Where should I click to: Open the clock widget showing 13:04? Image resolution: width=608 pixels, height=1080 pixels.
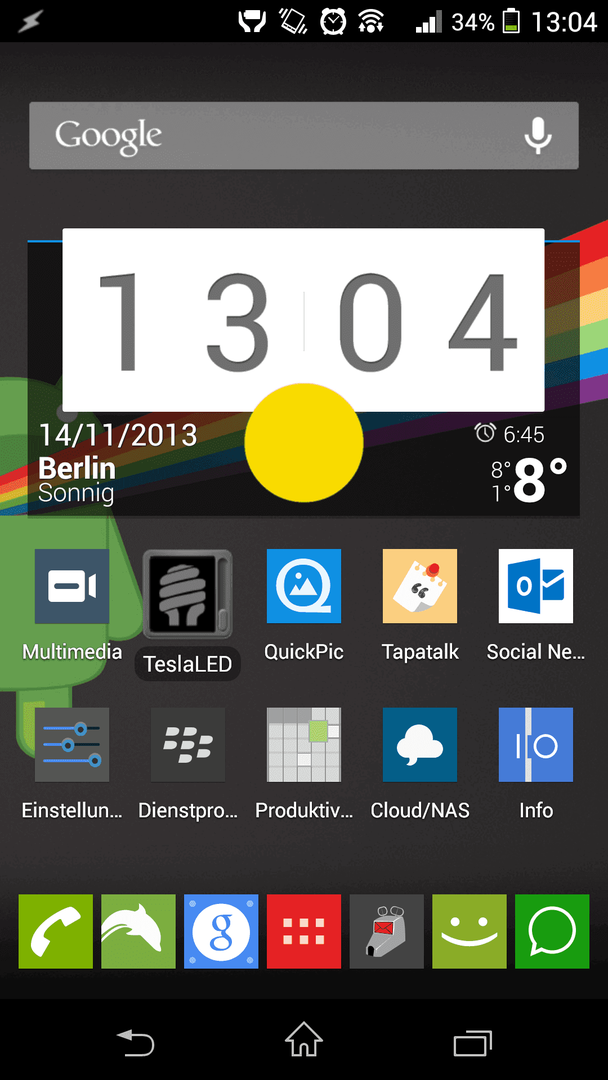pos(303,320)
